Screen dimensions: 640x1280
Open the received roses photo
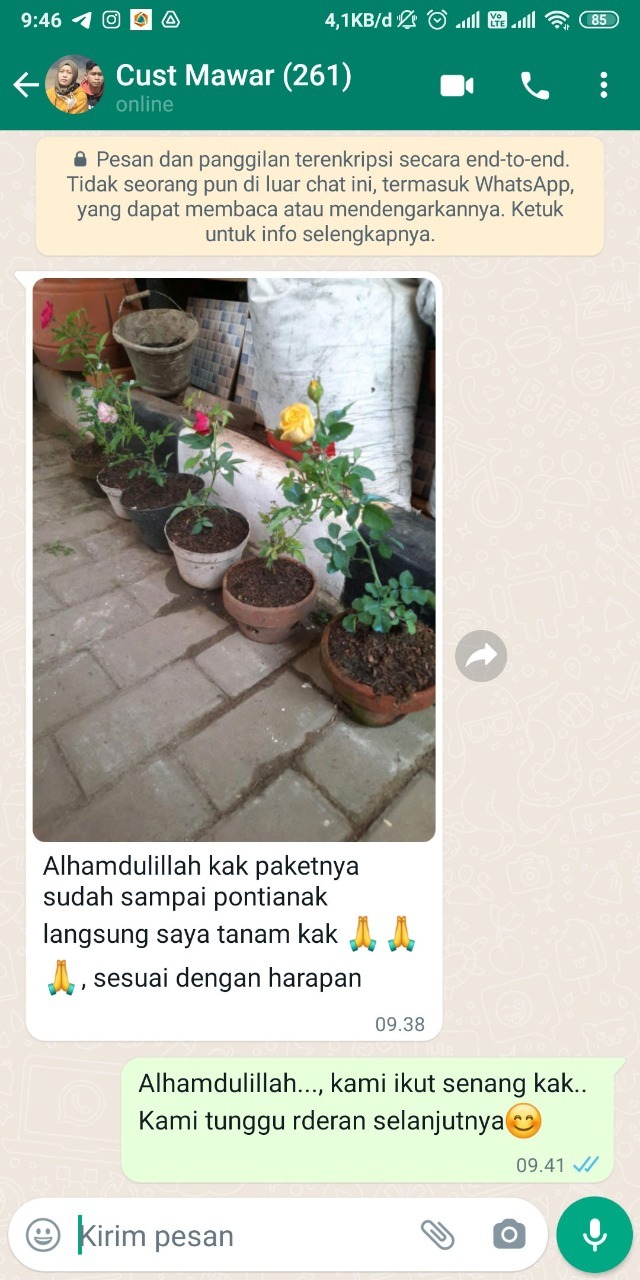point(234,560)
